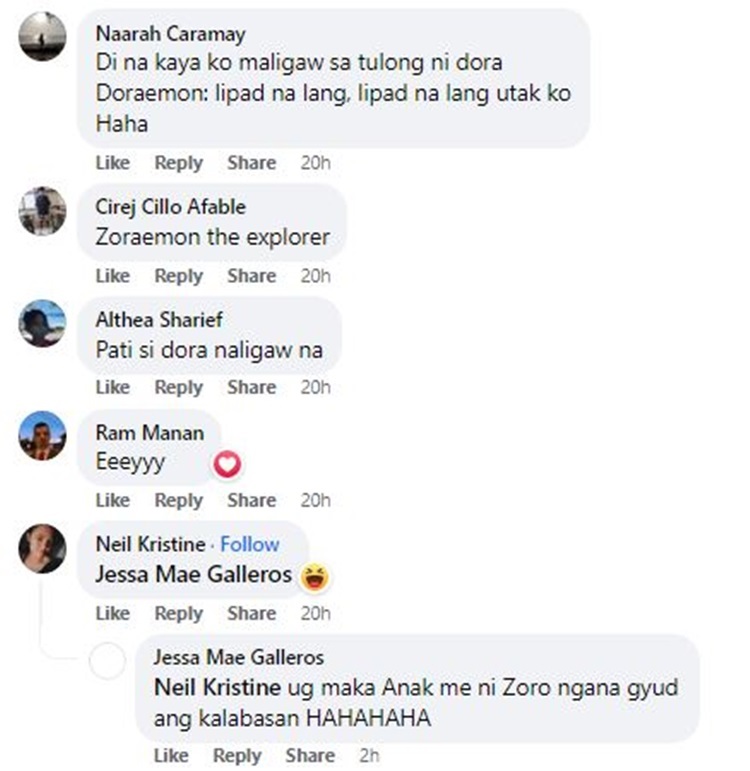Share Cirej Cillo Afable's comment
750x771 pixels.
point(251,276)
